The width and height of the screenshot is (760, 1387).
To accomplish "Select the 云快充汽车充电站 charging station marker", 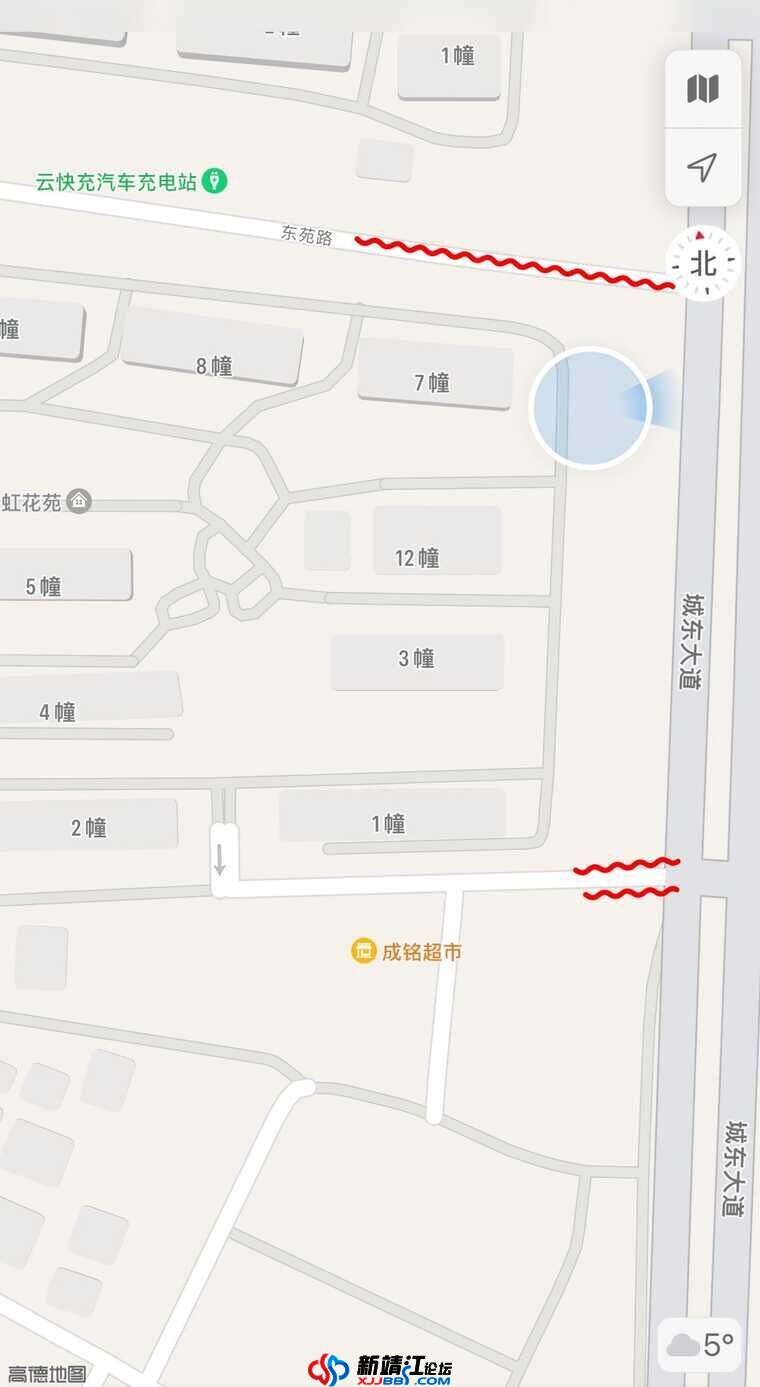I will click(x=214, y=181).
